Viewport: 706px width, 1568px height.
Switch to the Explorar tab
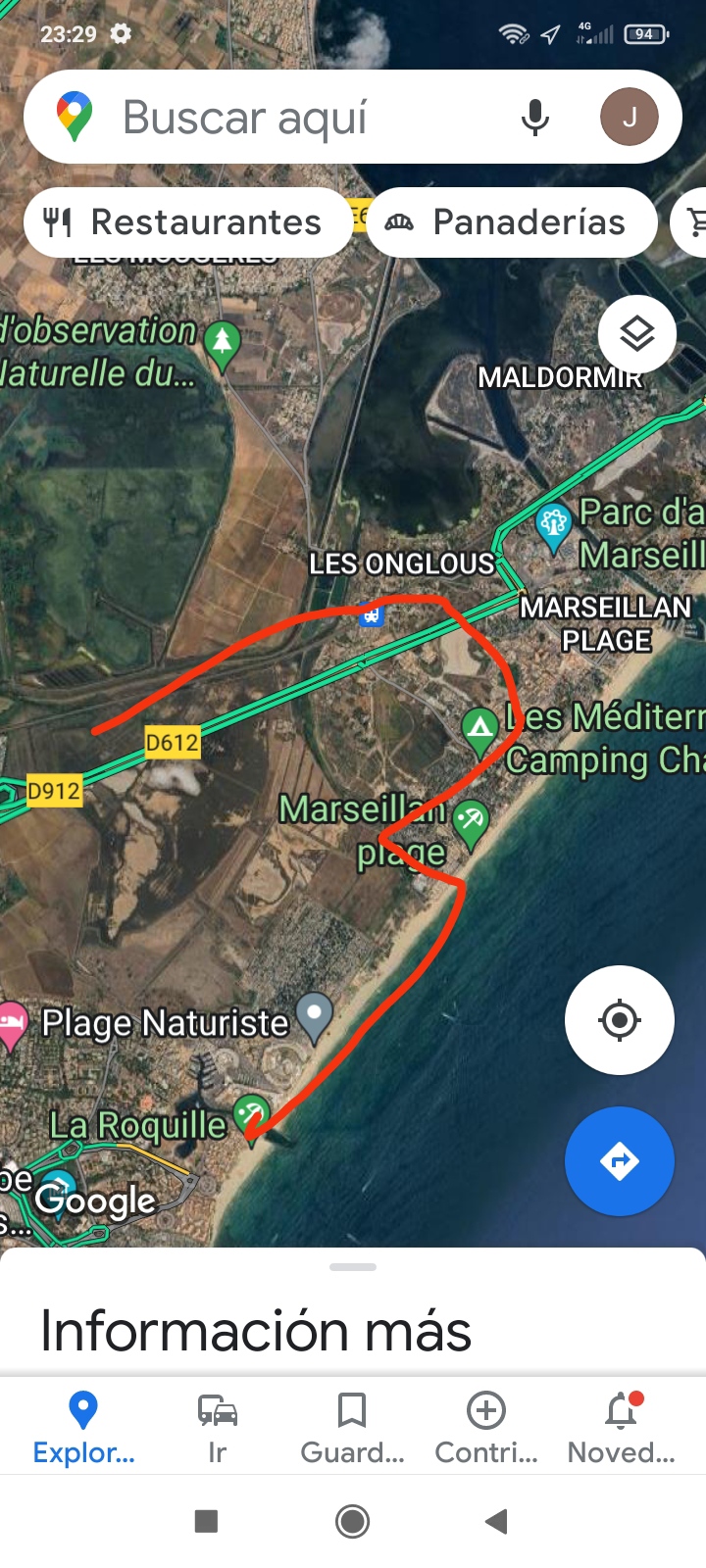coord(83,1427)
